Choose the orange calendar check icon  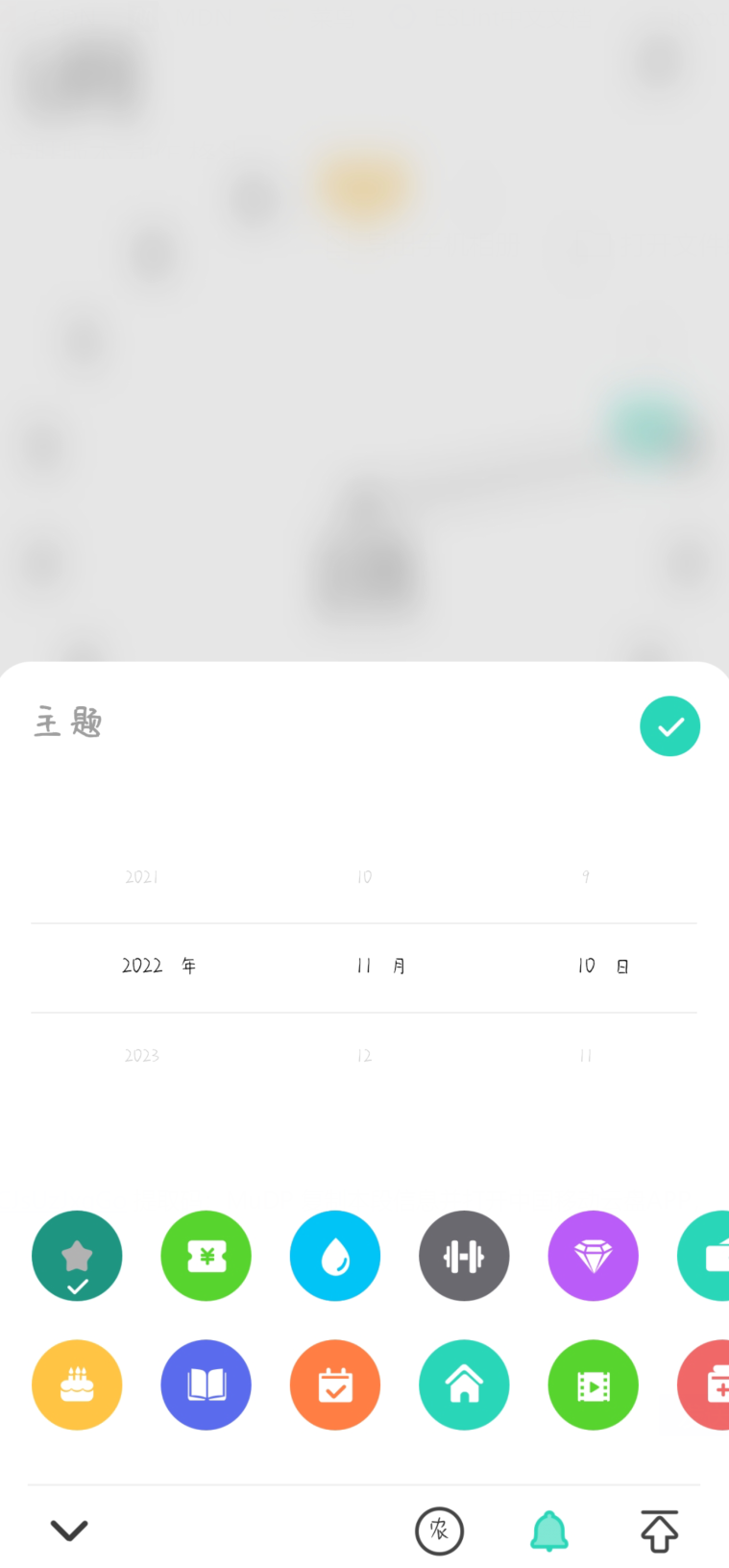tap(335, 1385)
